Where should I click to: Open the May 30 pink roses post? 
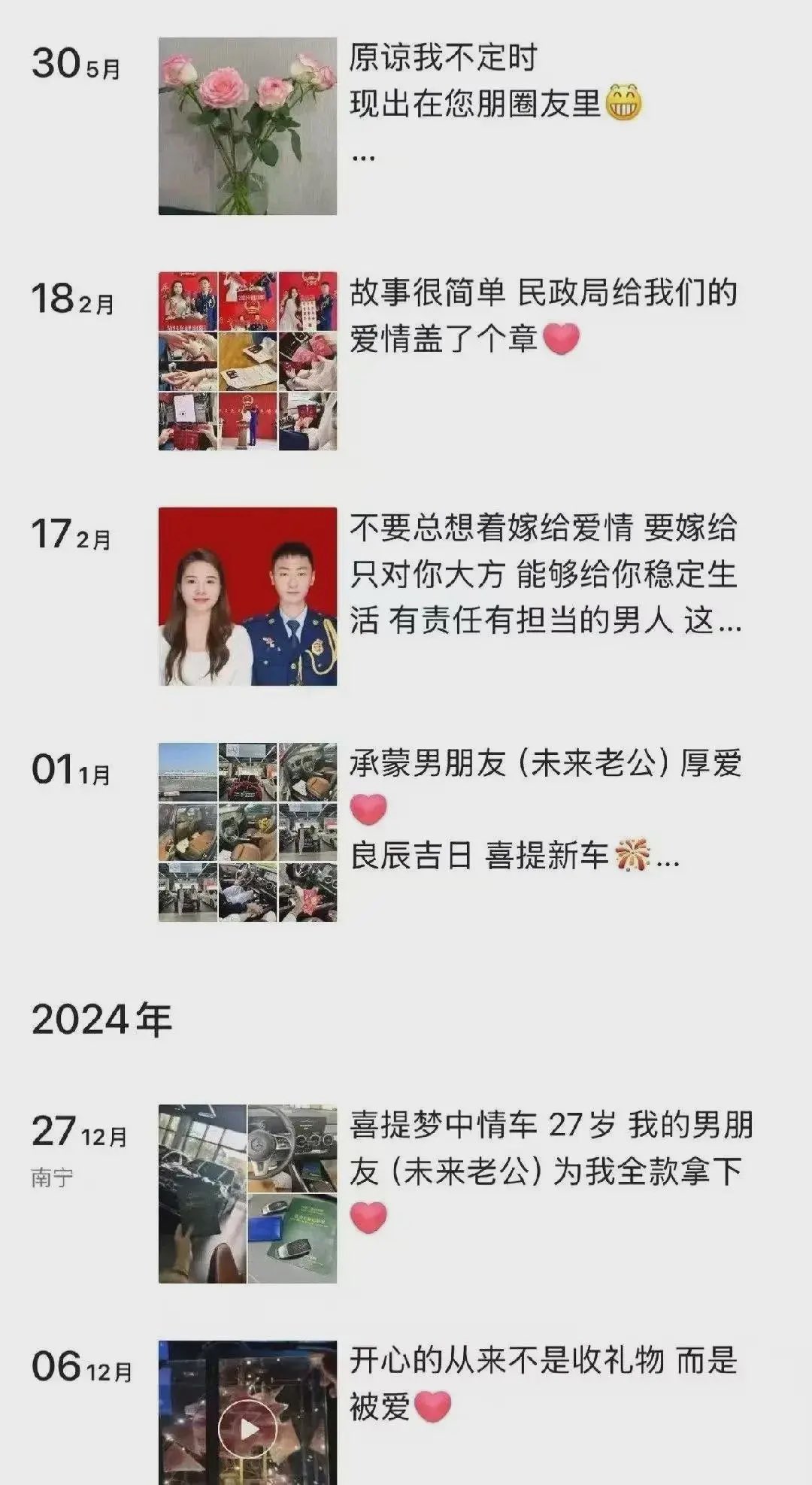pos(247,126)
